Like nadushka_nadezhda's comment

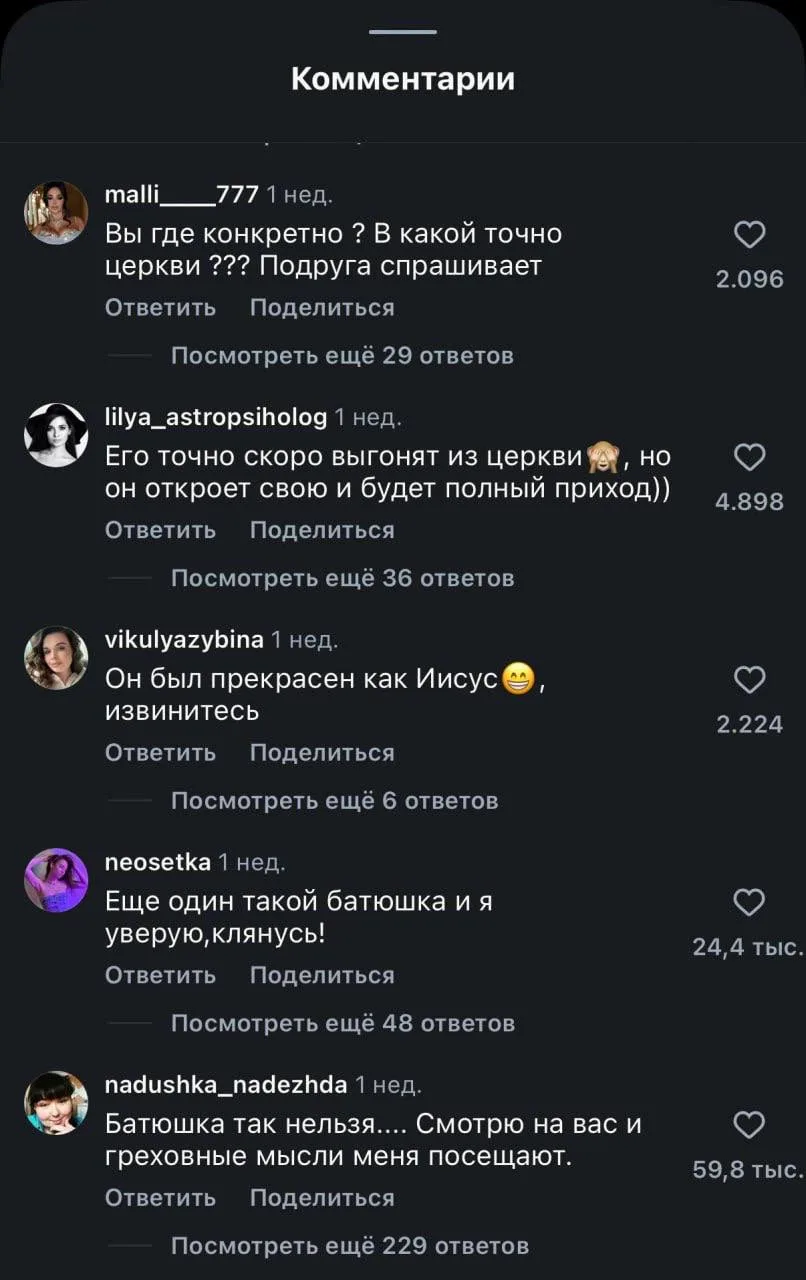tap(749, 1126)
